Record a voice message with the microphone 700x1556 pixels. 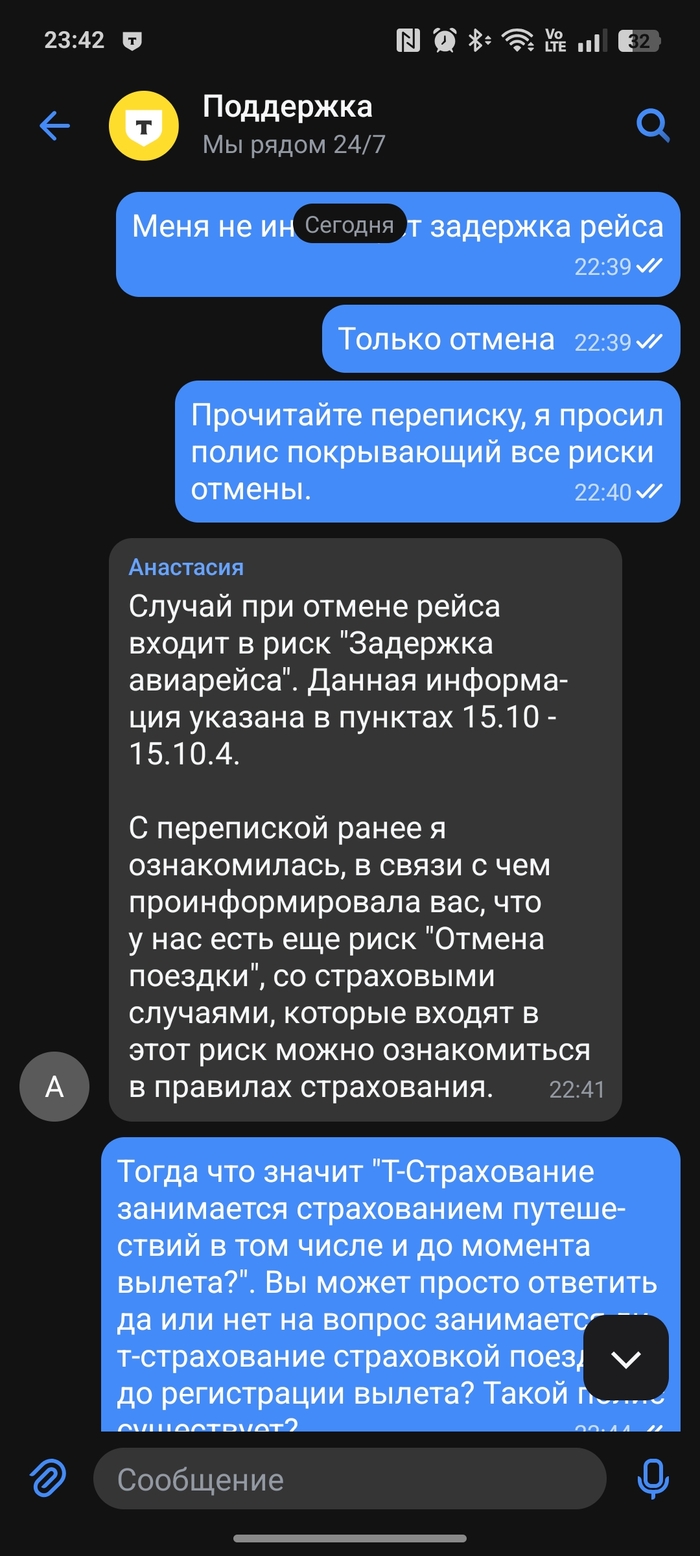[x=653, y=1478]
